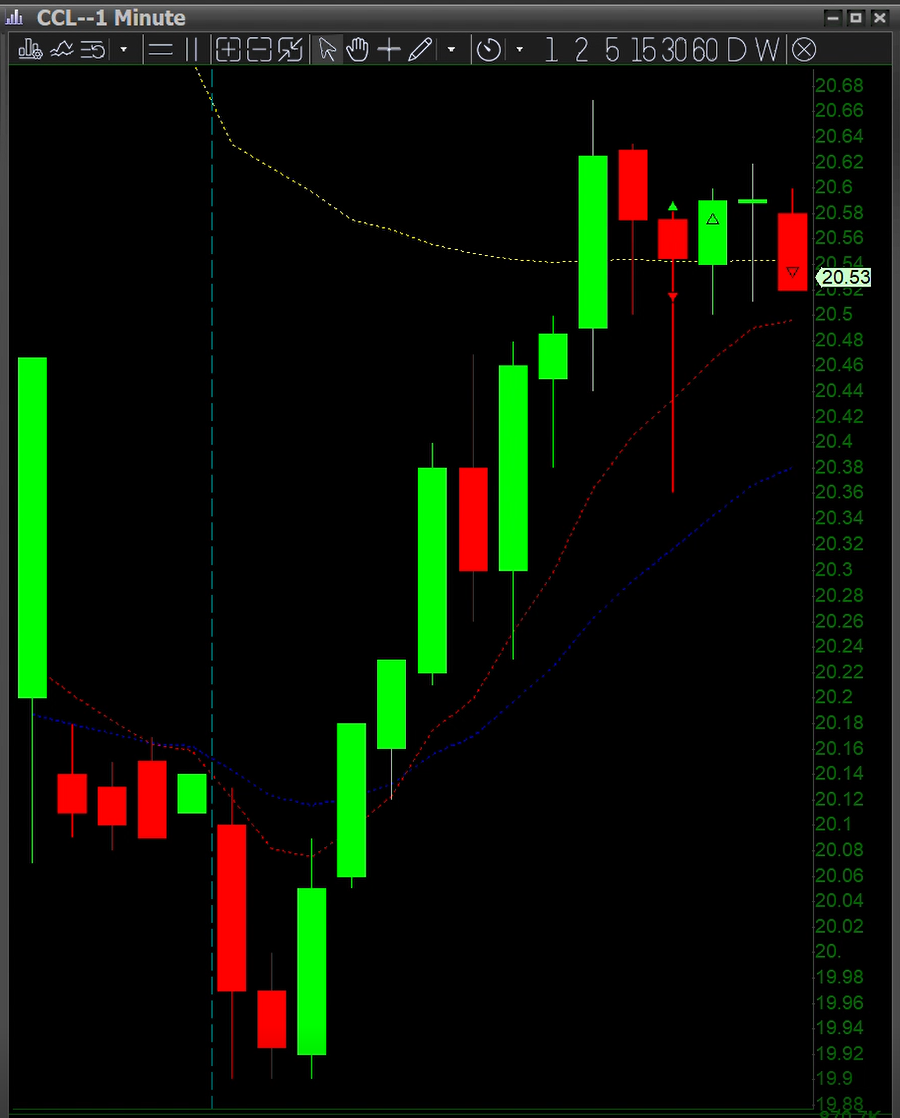Choose the crosshair plus tool
This screenshot has width=900, height=1118.
pos(389,50)
